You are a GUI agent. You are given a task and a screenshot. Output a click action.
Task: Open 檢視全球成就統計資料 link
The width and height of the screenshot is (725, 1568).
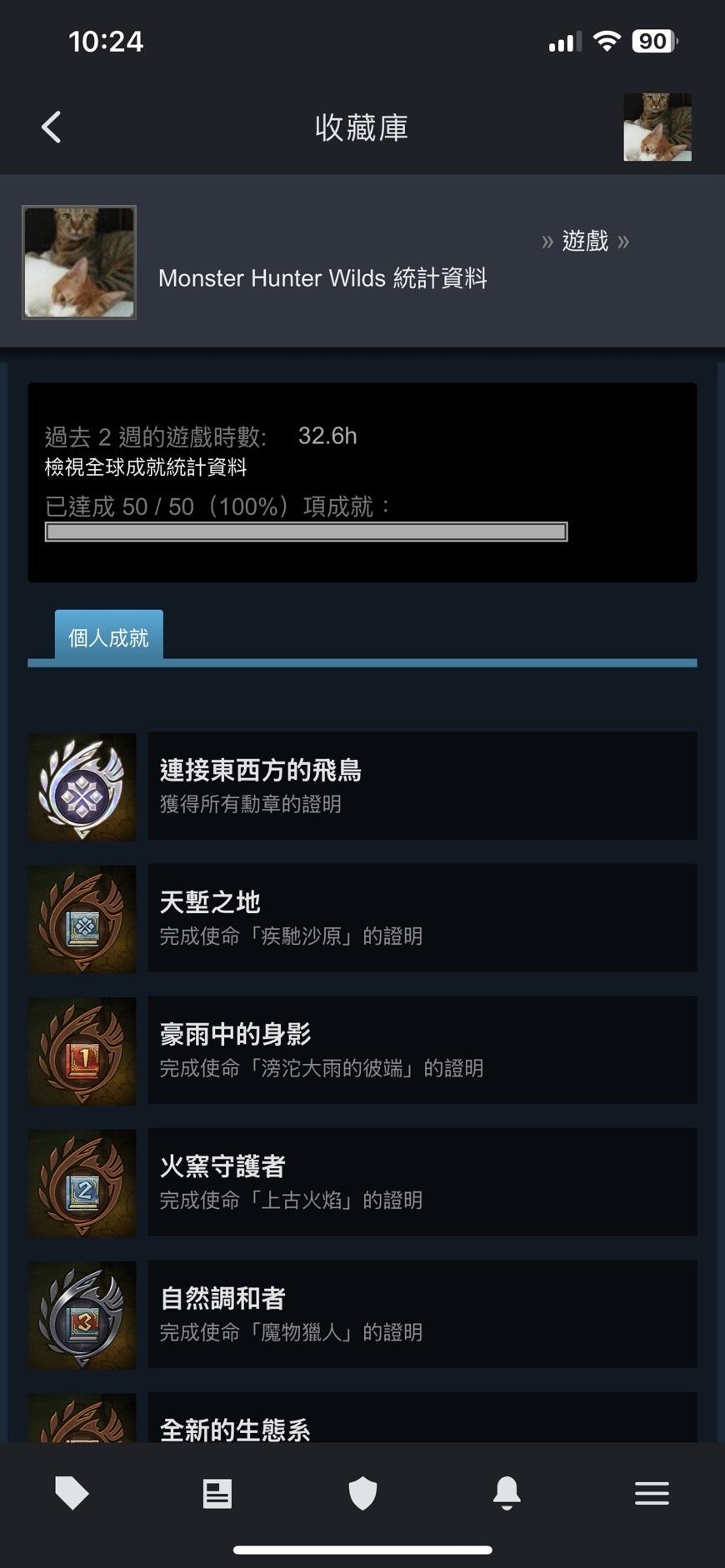point(146,467)
